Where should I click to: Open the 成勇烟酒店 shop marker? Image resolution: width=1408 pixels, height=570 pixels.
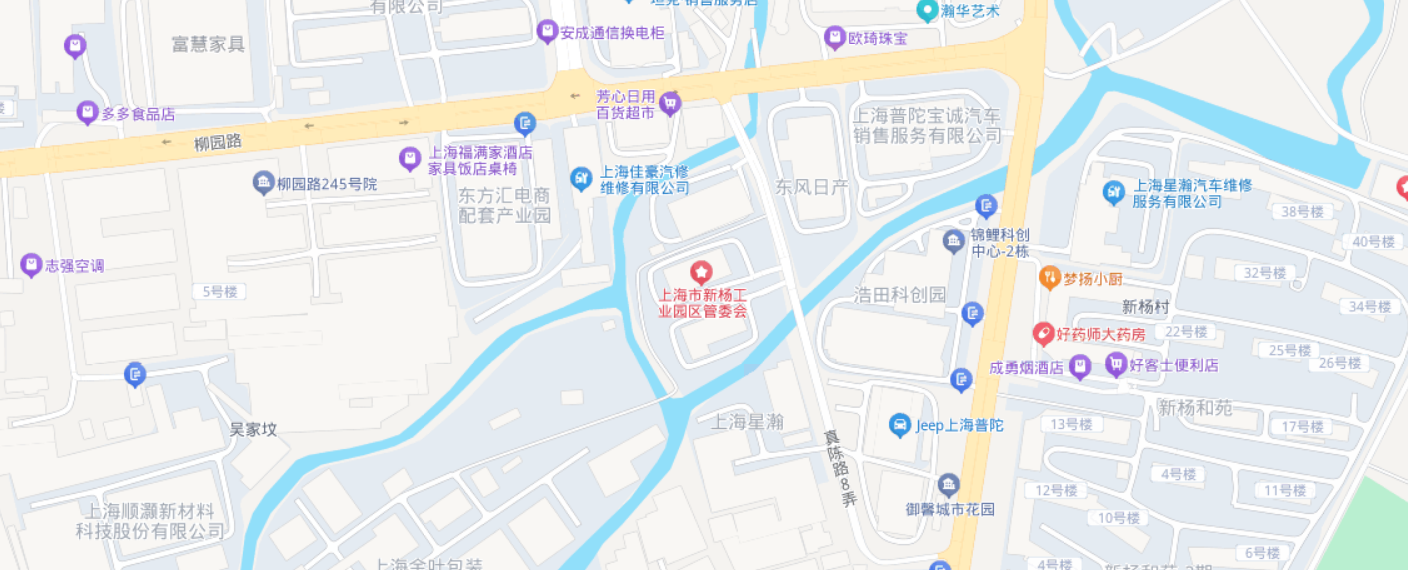pyautogui.click(x=1079, y=367)
